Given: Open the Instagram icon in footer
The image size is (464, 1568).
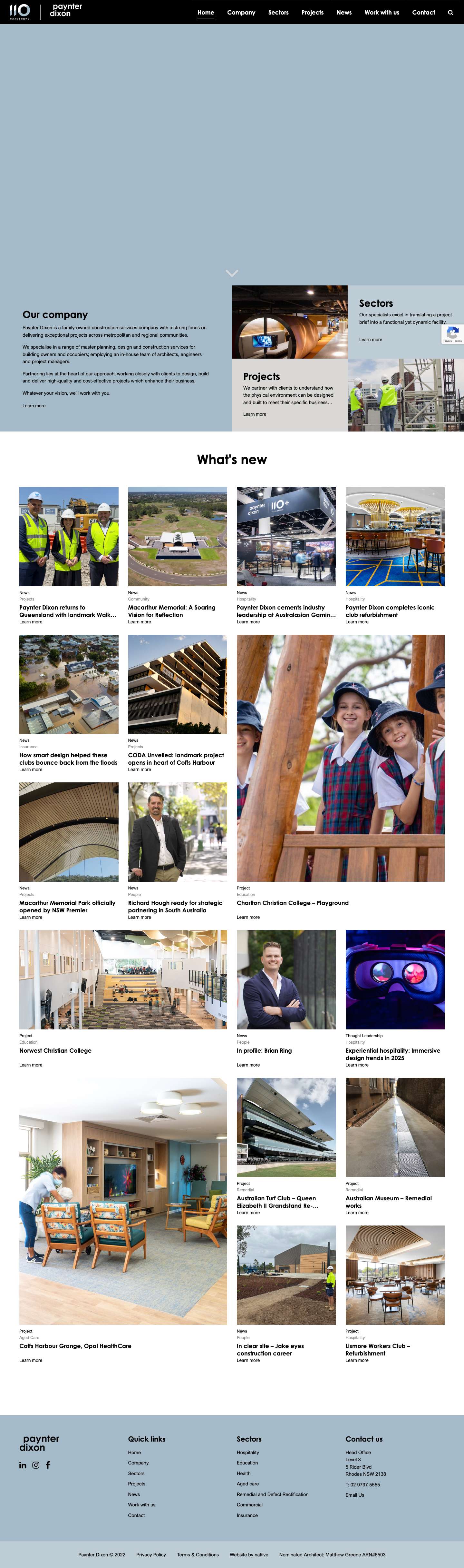Looking at the screenshot, I should pos(36,1465).
